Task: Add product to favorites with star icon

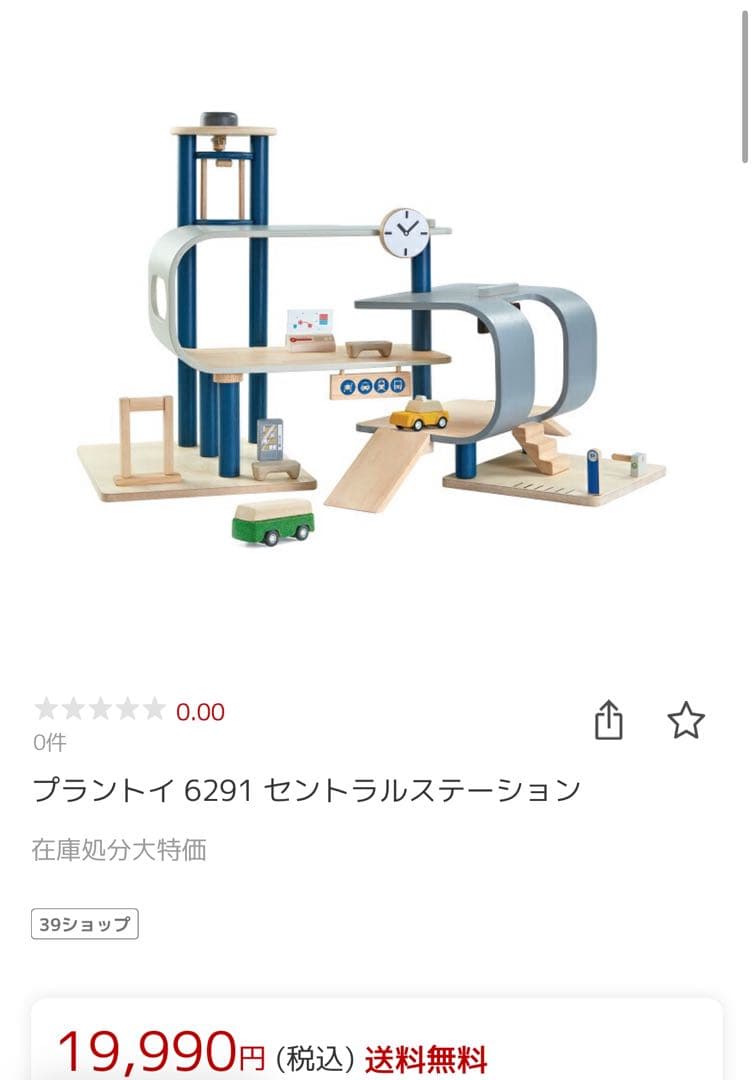Action: tap(686, 720)
